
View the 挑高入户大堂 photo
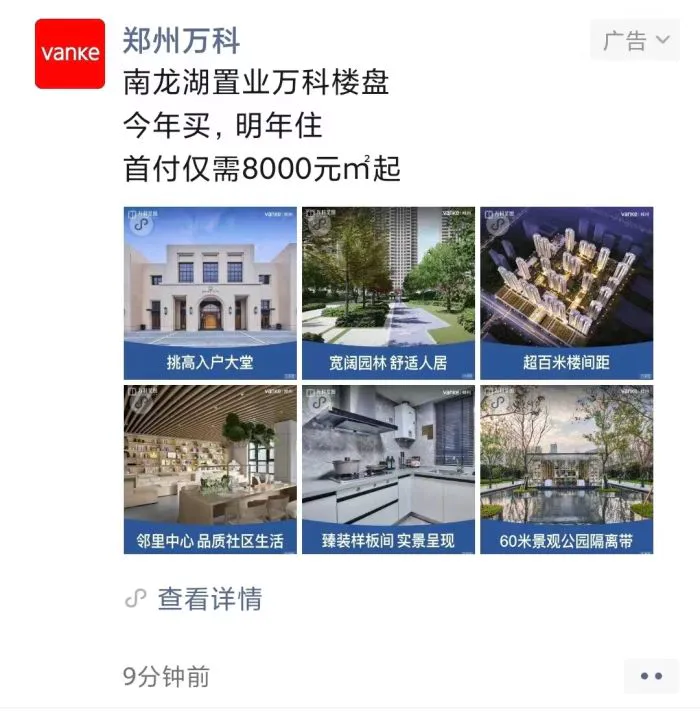(x=210, y=292)
